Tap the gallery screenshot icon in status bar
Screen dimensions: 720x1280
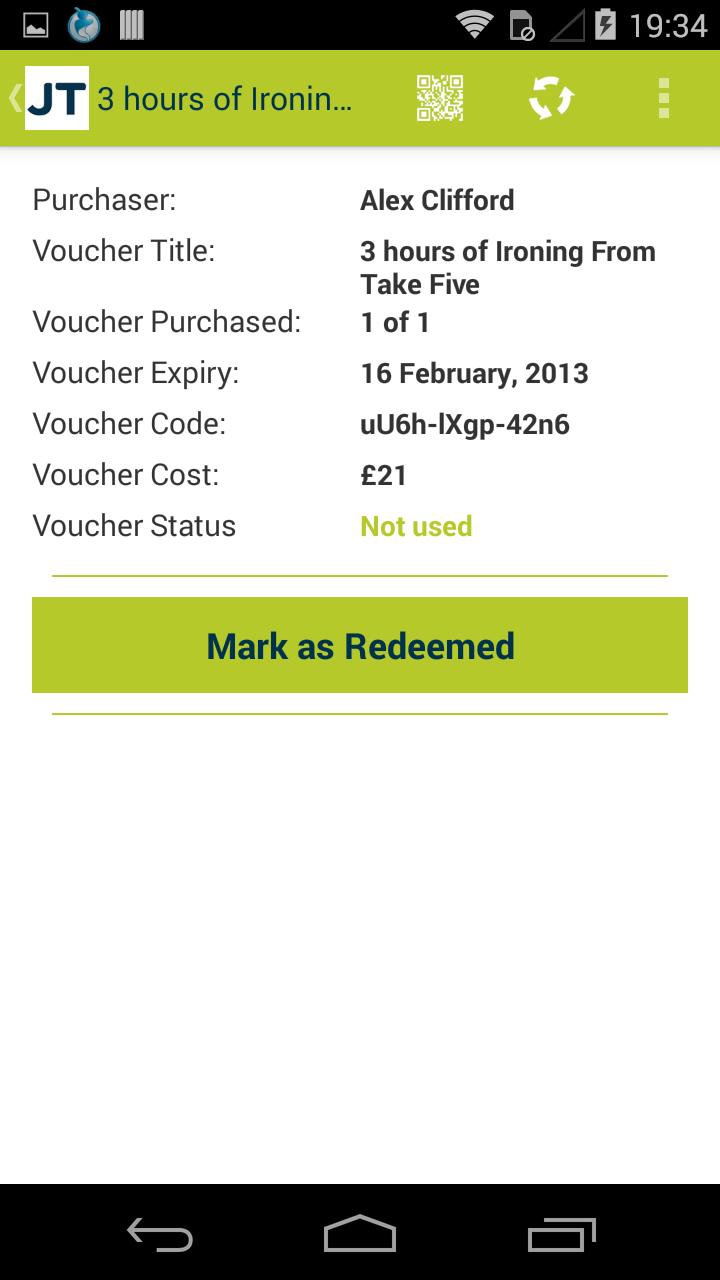click(35, 25)
